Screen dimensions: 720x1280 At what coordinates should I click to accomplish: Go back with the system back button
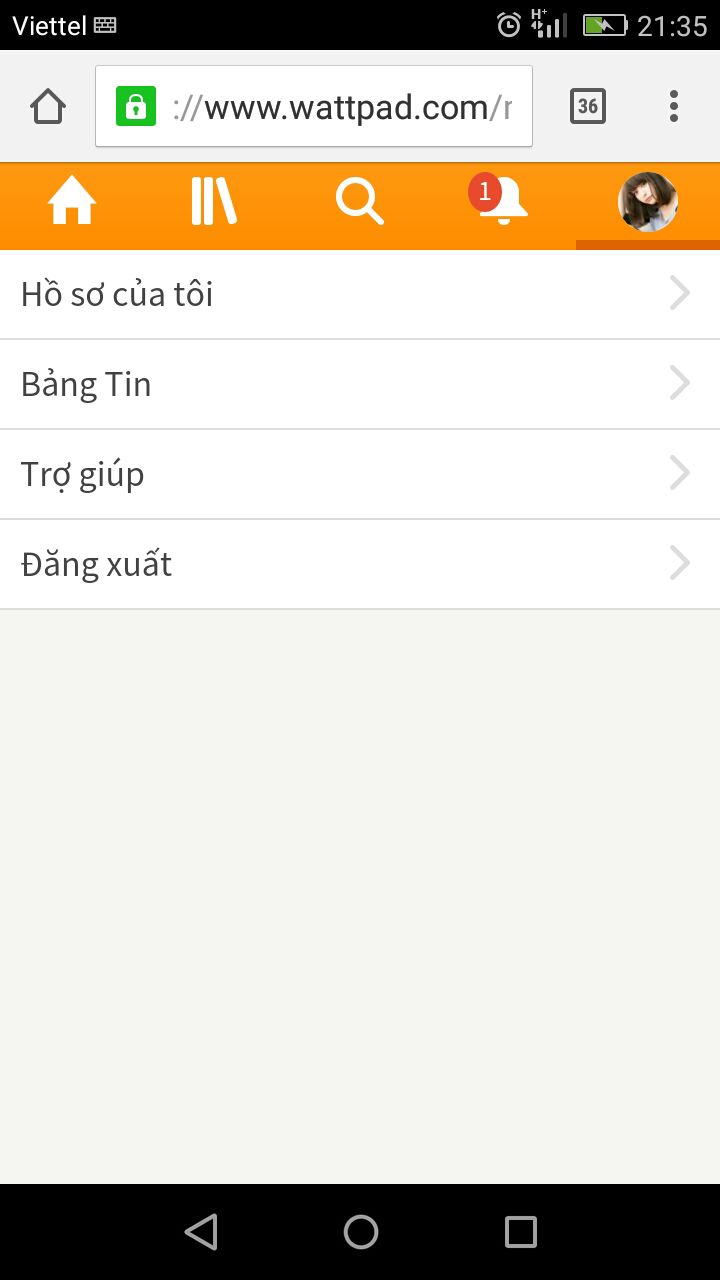coord(201,1232)
